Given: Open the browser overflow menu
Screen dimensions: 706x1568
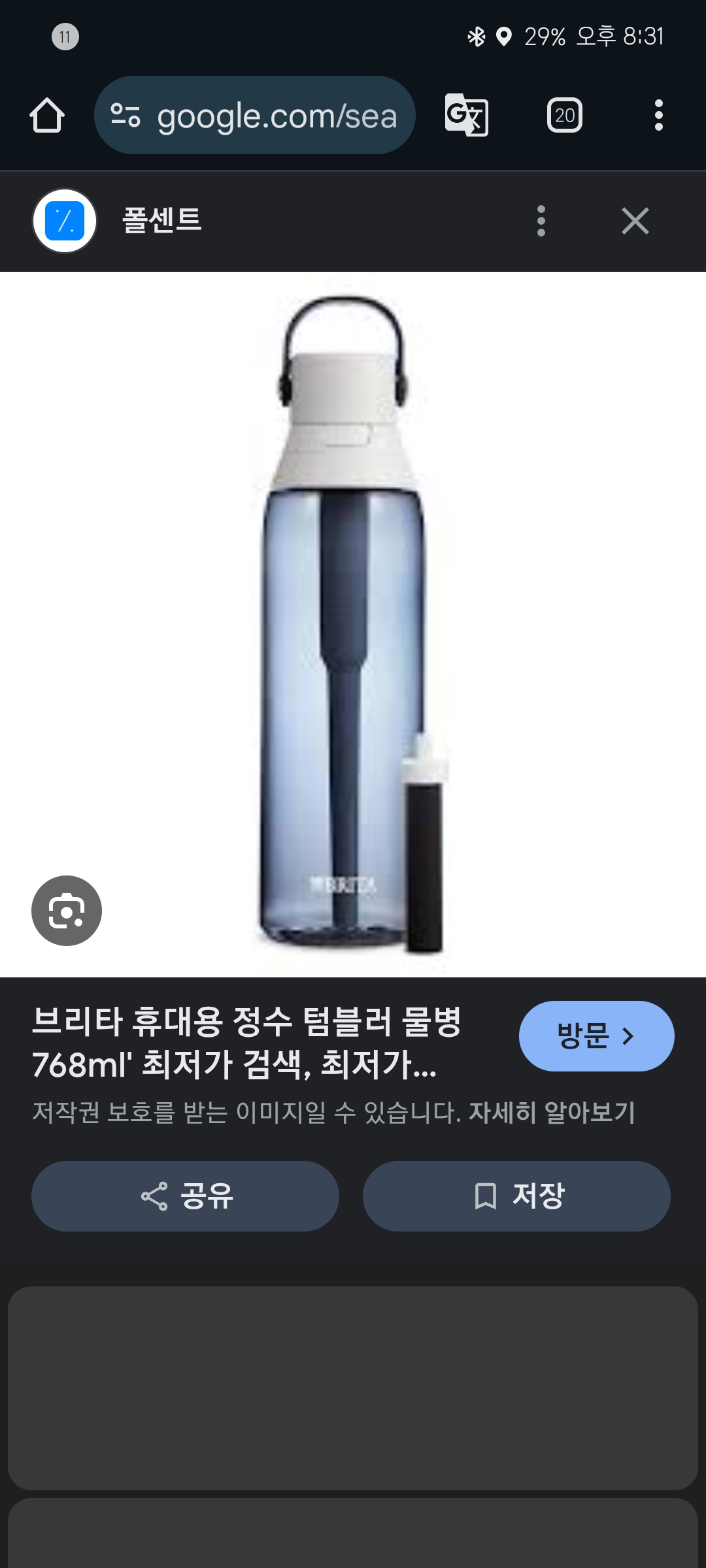Looking at the screenshot, I should click(x=659, y=116).
